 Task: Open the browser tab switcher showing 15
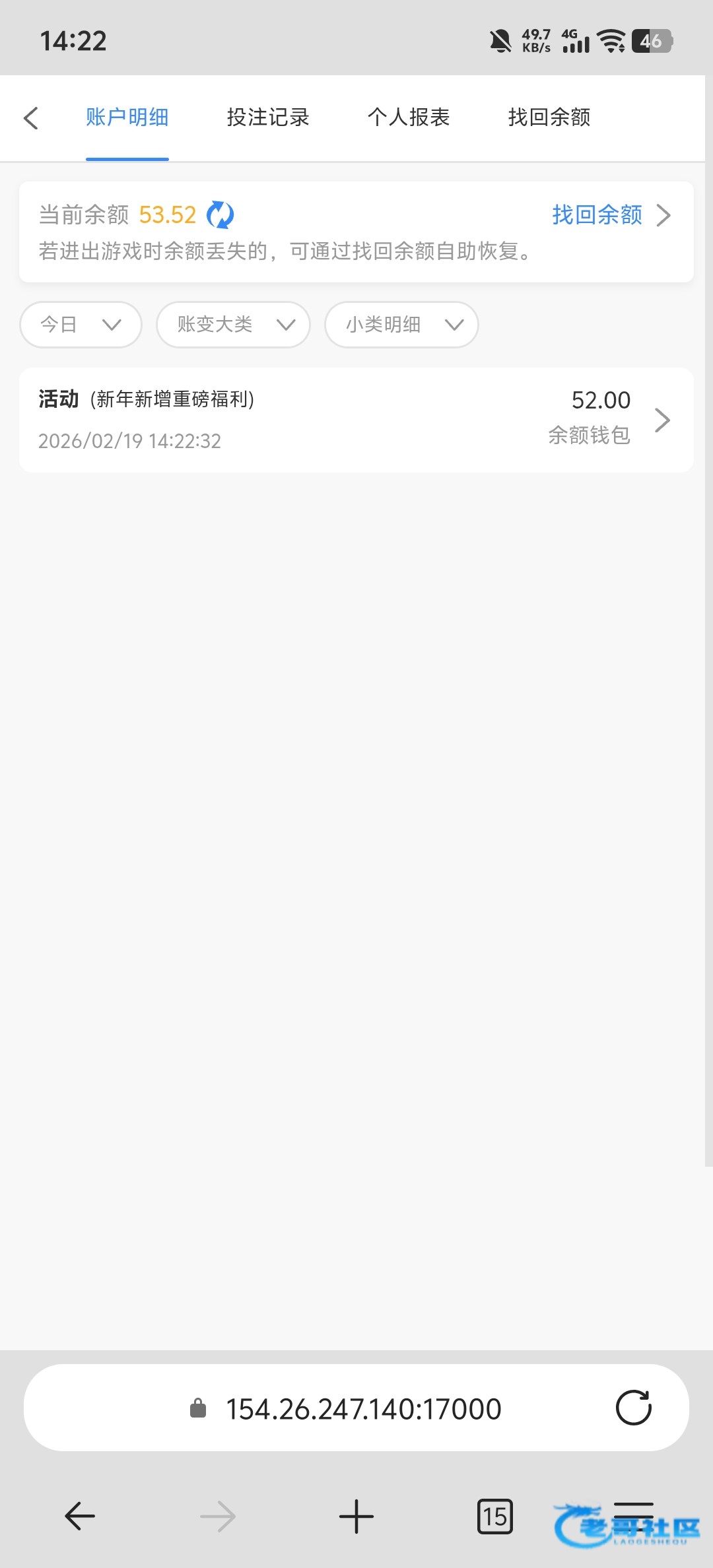point(494,1516)
